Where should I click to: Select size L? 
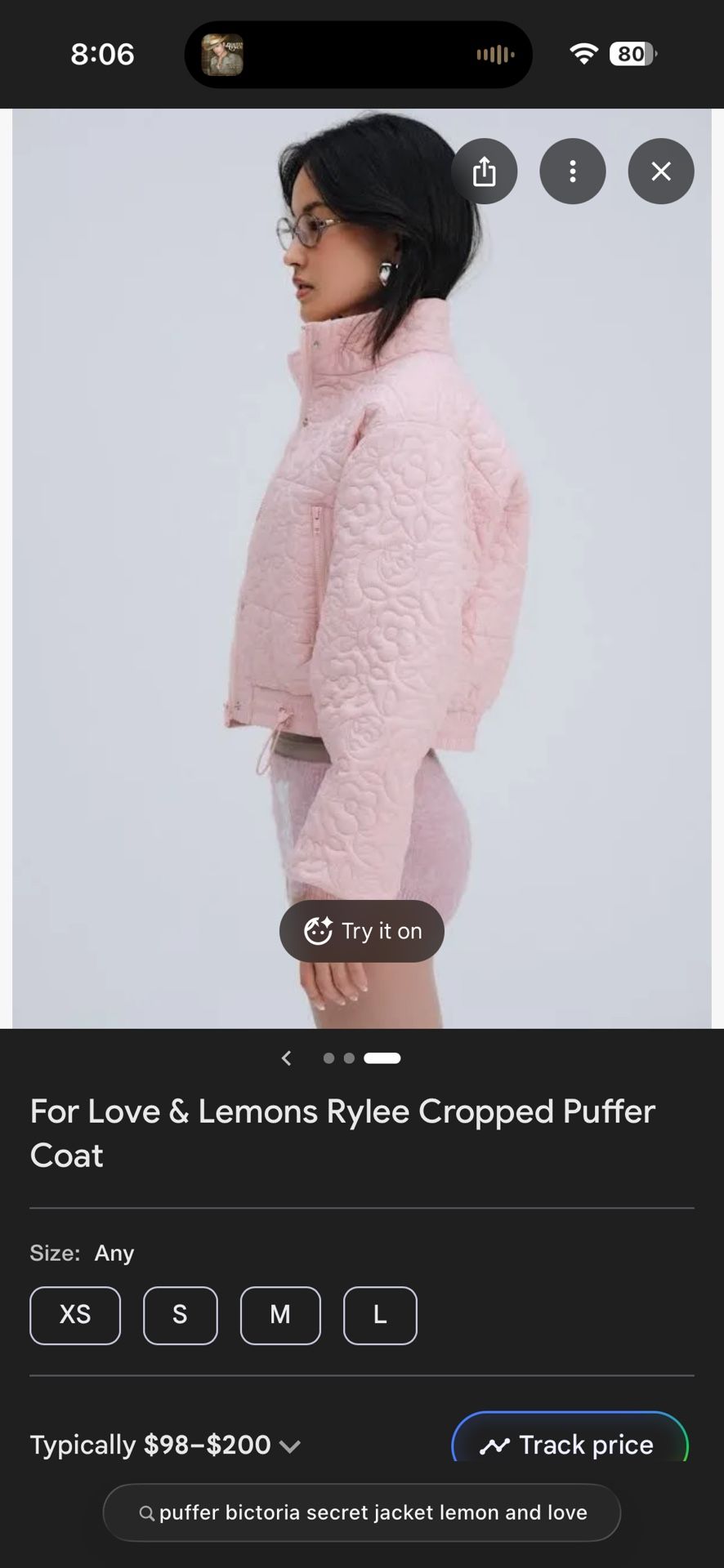[380, 1315]
